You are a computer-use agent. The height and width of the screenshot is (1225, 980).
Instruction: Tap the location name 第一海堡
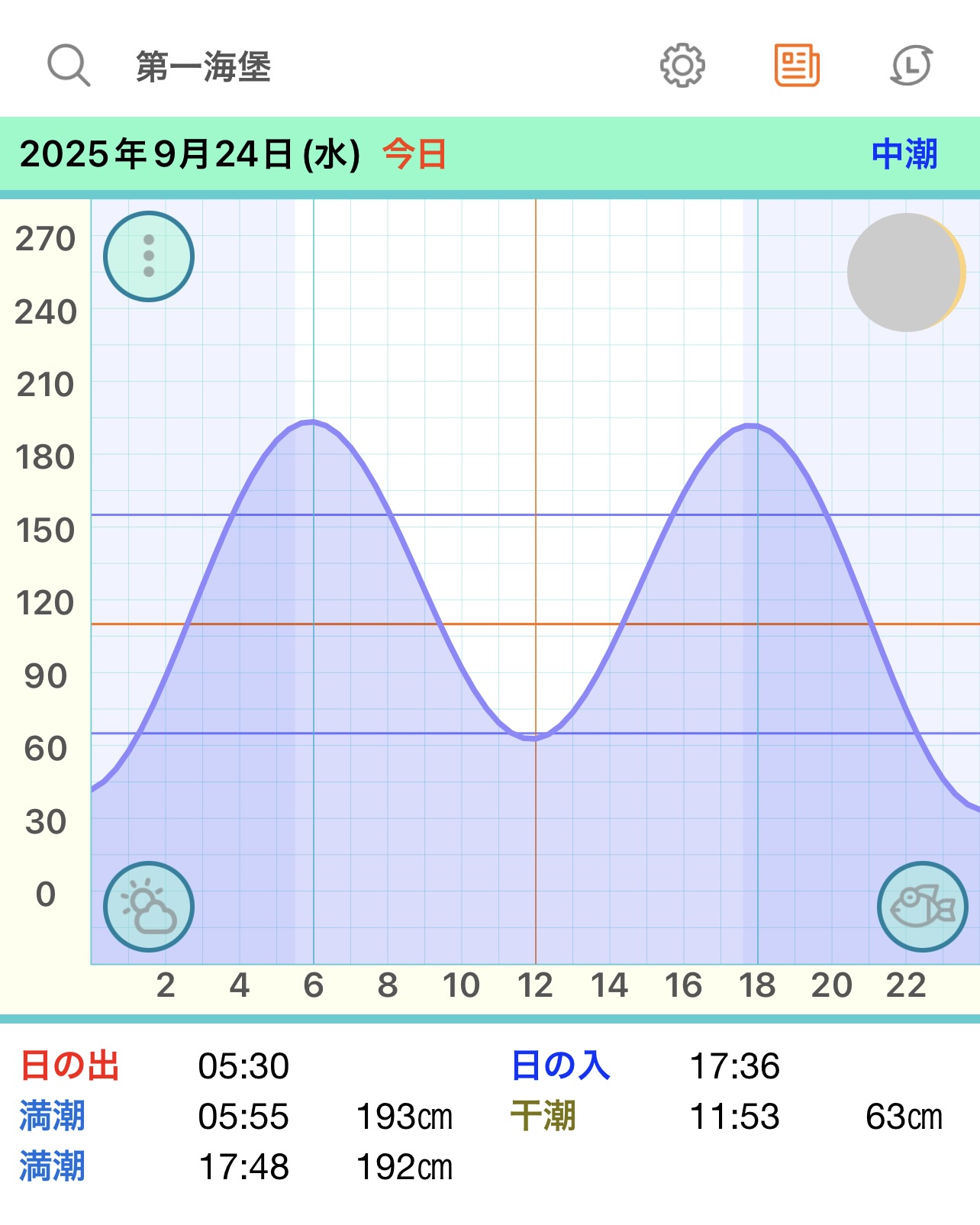tap(204, 67)
